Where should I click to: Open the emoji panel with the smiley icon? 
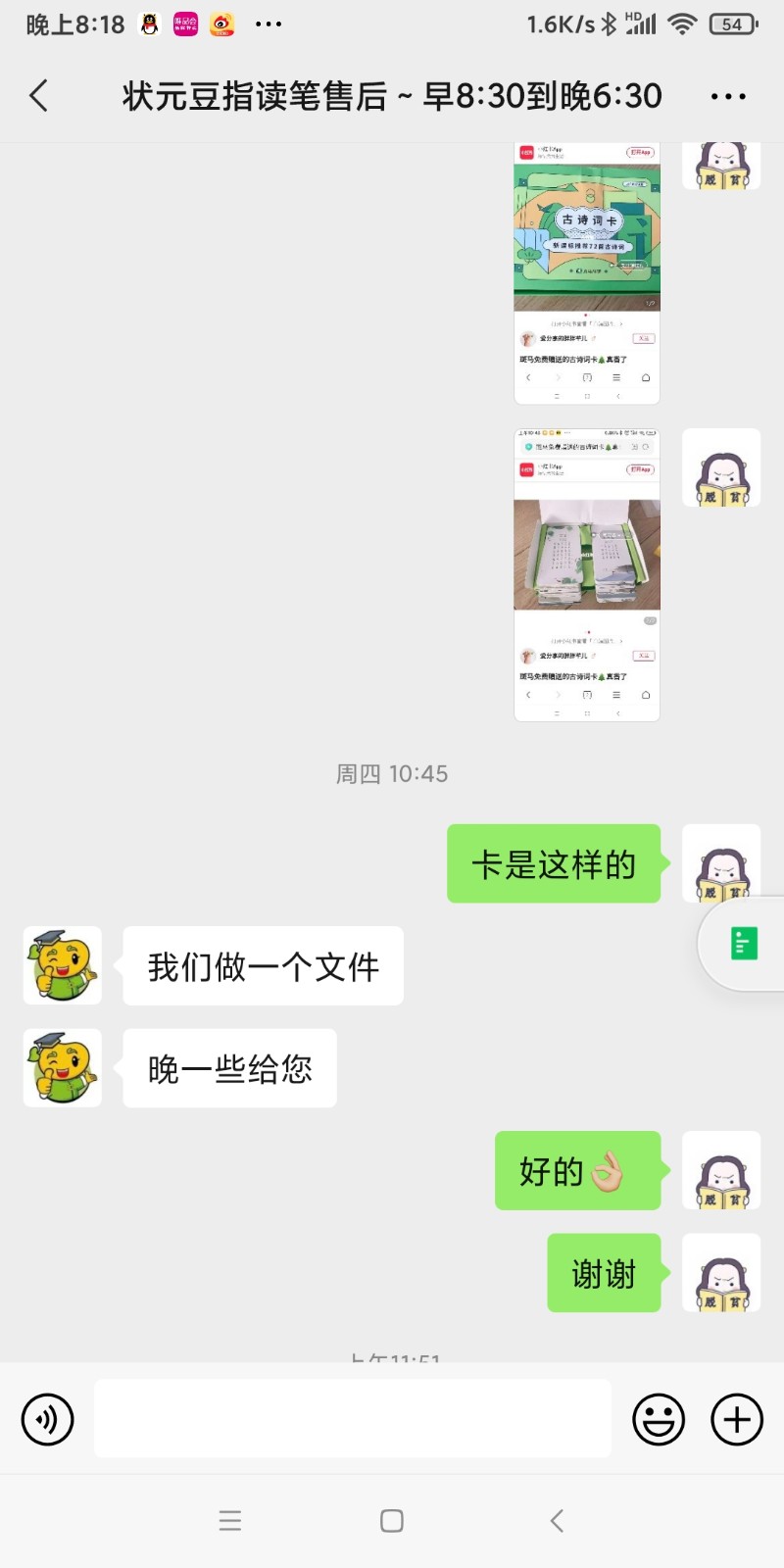660,1419
